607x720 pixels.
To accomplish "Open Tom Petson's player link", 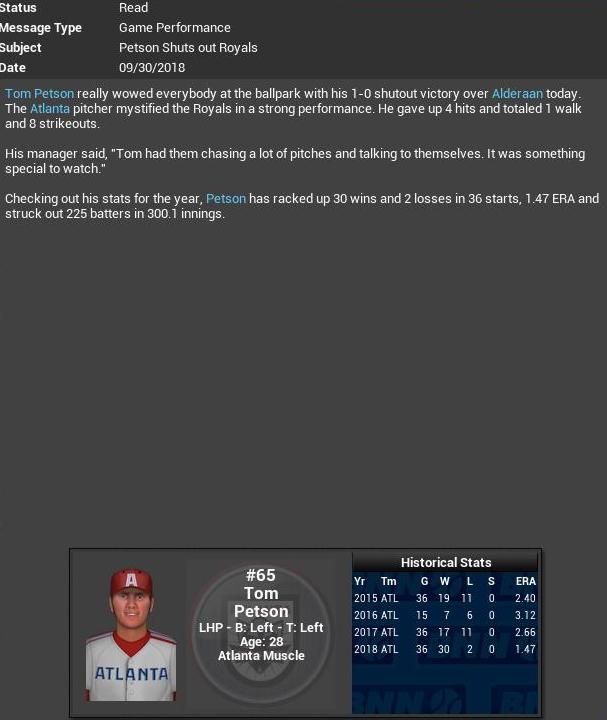I will pyautogui.click(x=39, y=93).
